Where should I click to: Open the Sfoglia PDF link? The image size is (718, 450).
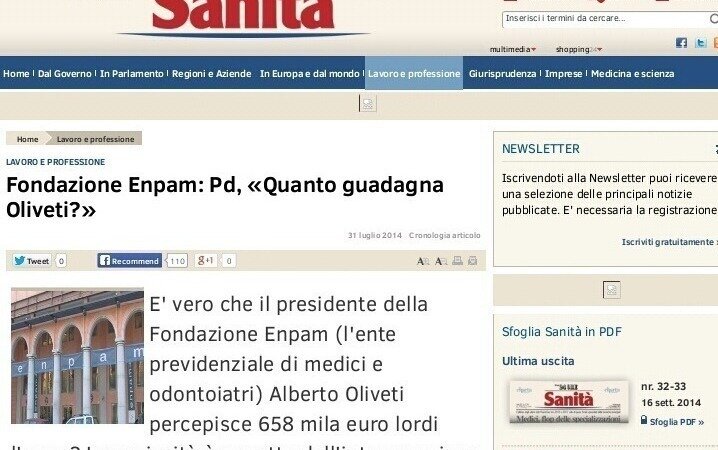click(x=676, y=423)
